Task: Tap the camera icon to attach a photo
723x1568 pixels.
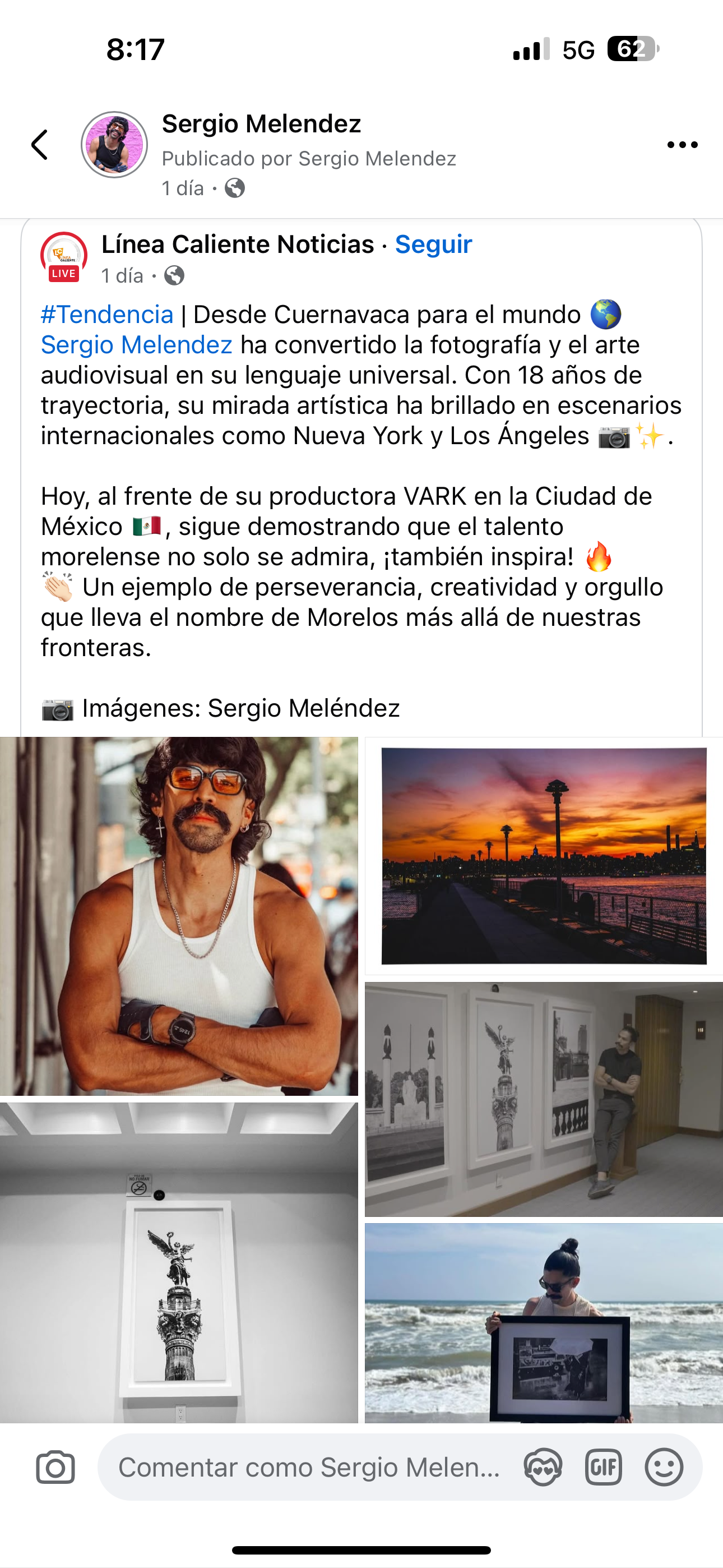Action: coord(55,1468)
